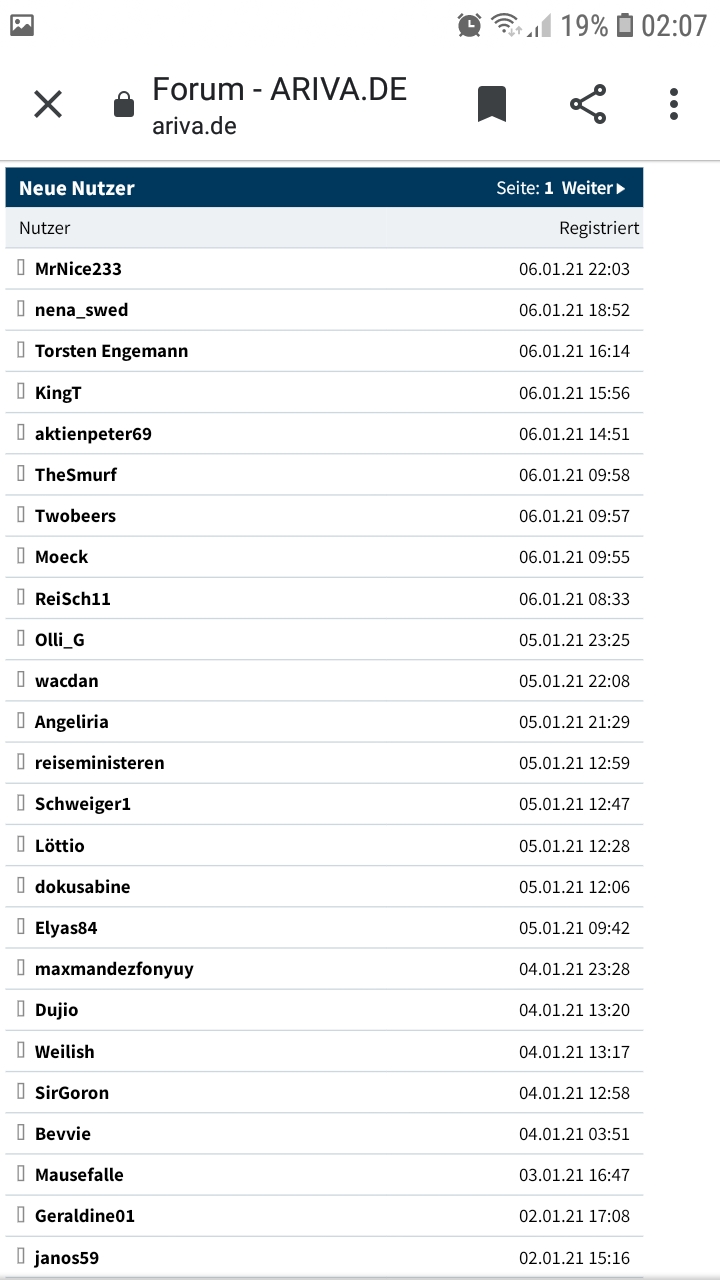Open SirGoron's profile
The image size is (720, 1280).
click(x=72, y=1093)
